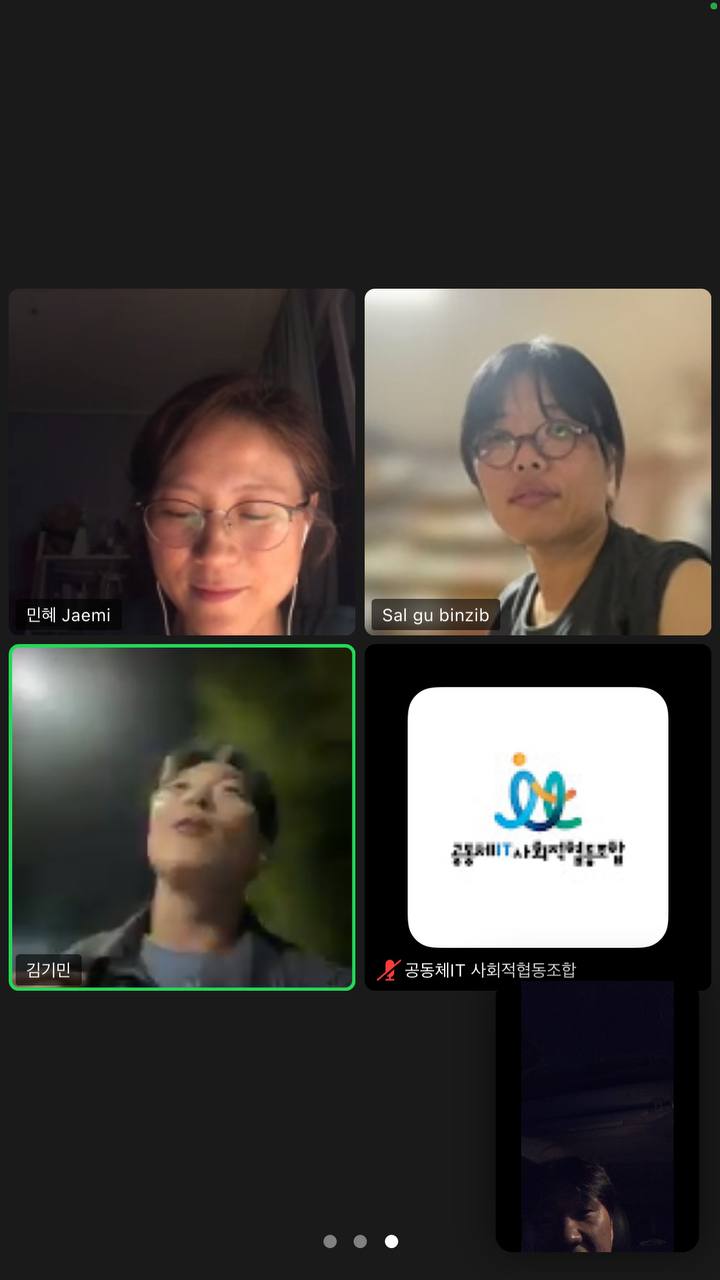720x1280 pixels.
Task: Select the 김기민 video tile
Action: [x=182, y=818]
